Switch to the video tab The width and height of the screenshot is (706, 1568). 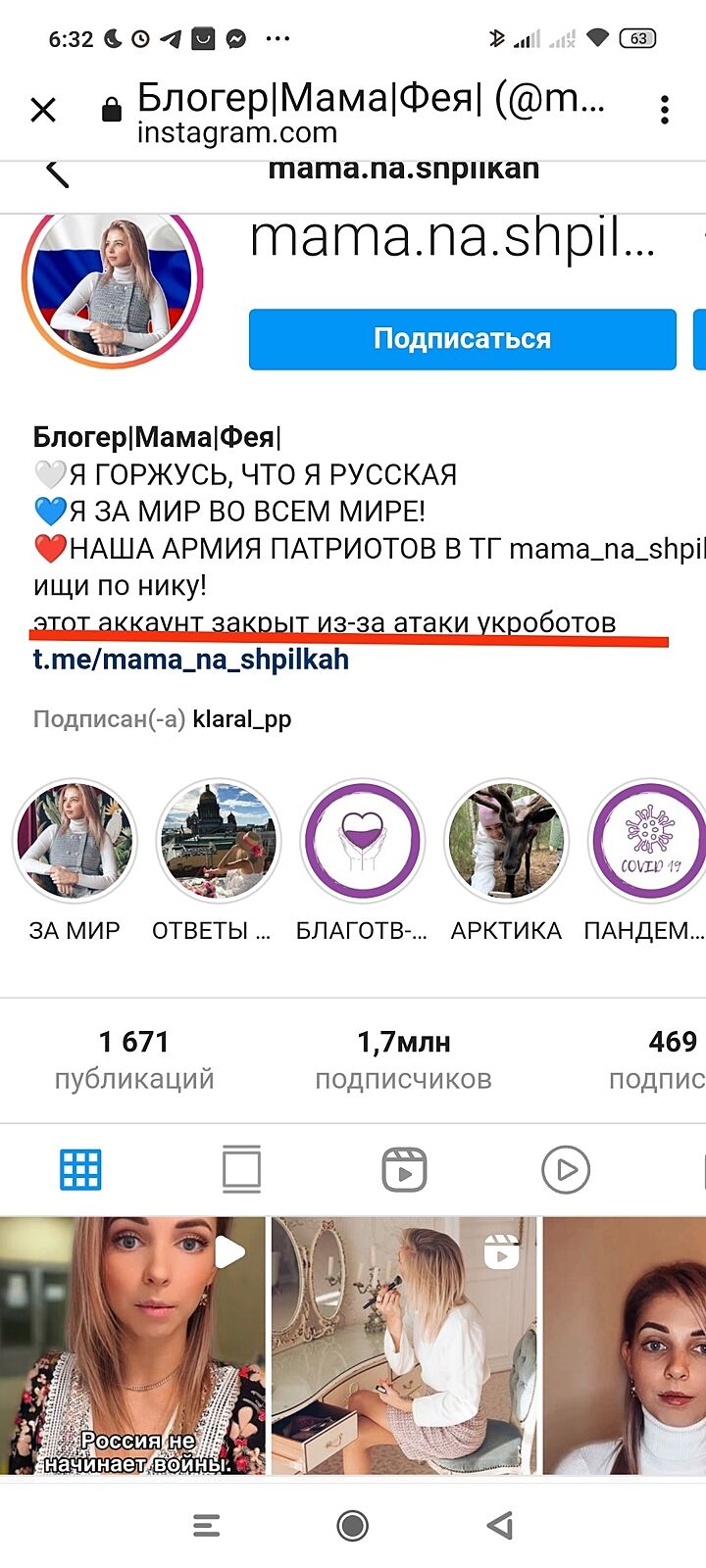pyautogui.click(x=566, y=1169)
